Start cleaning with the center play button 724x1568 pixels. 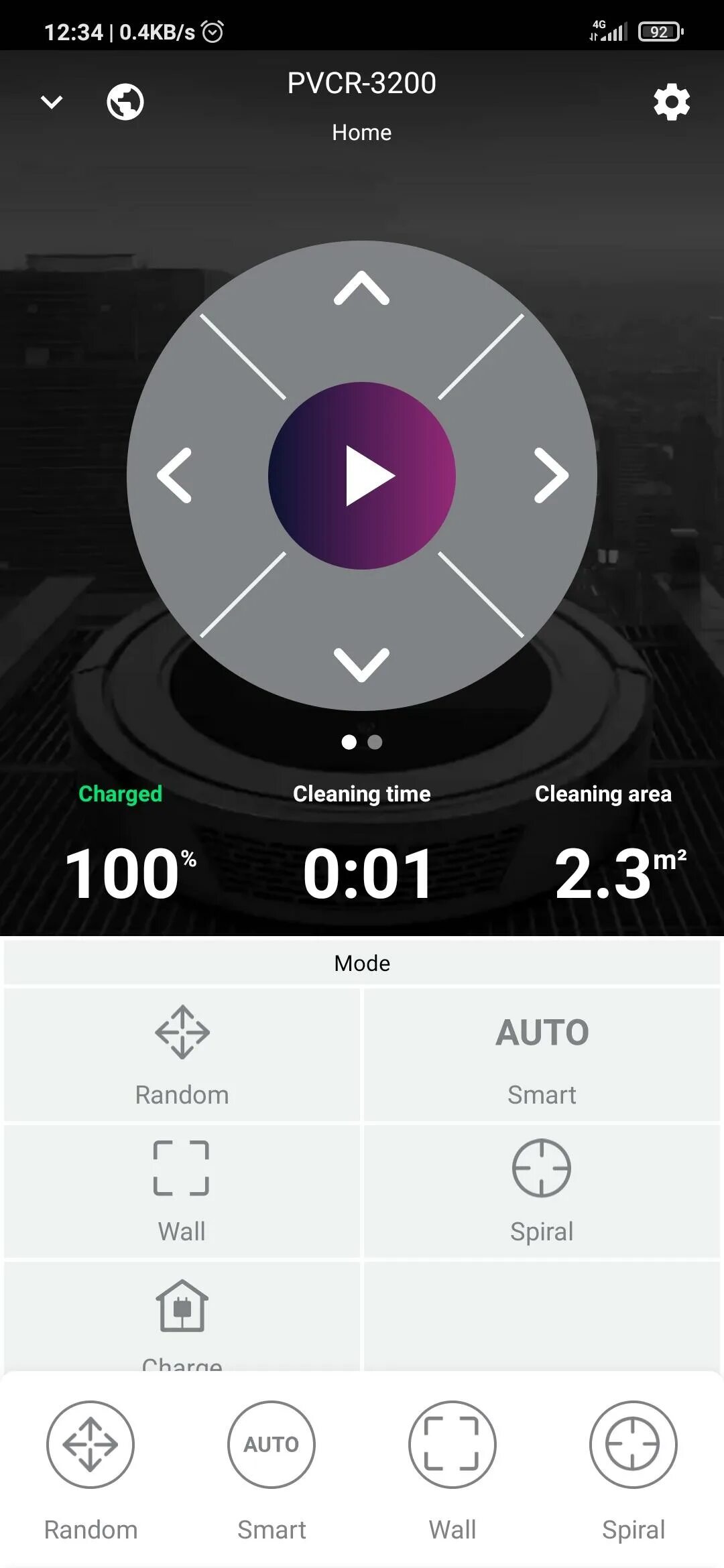tap(362, 476)
